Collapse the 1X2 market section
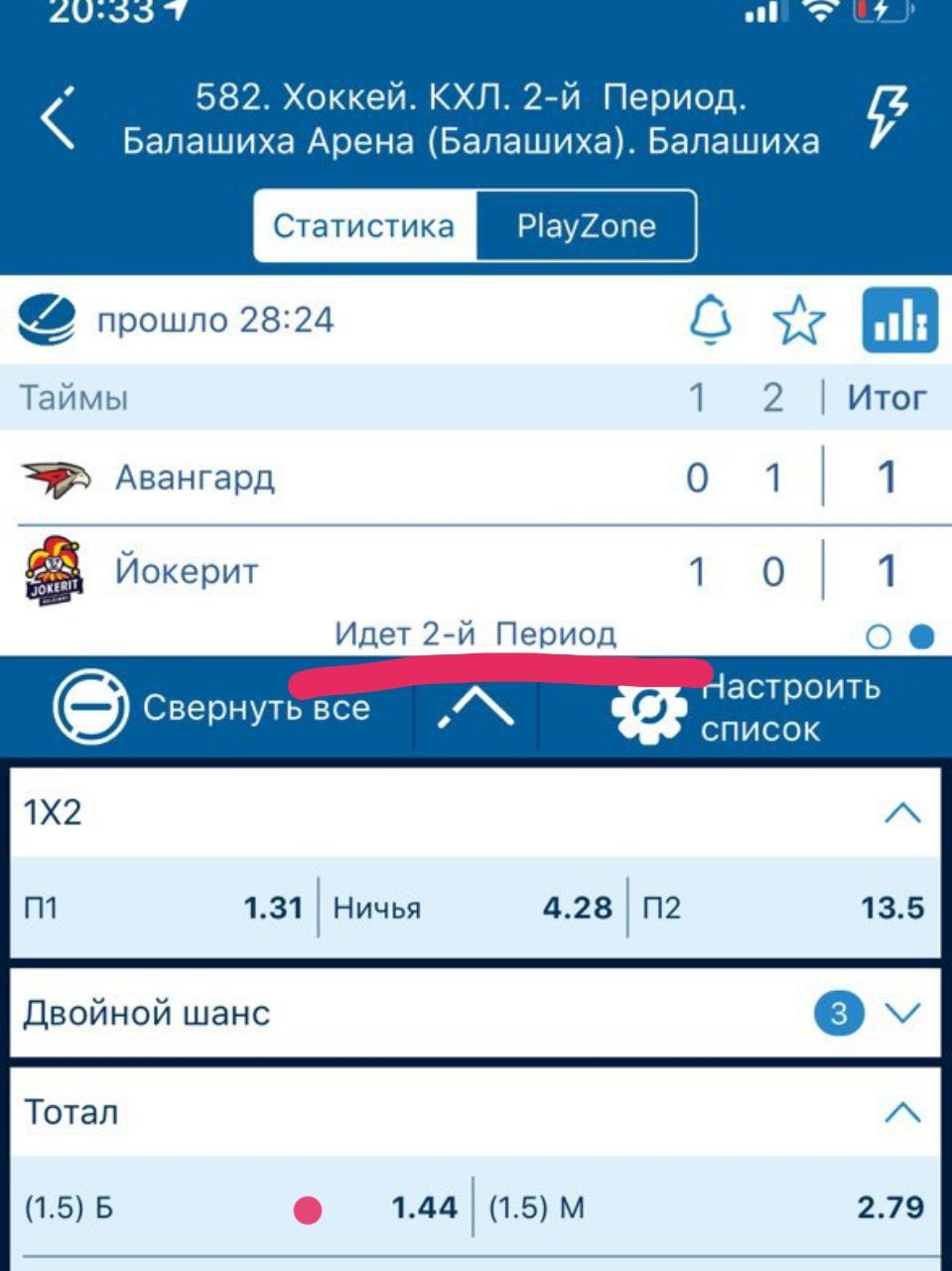Viewport: 952px width, 1271px height. tap(901, 813)
